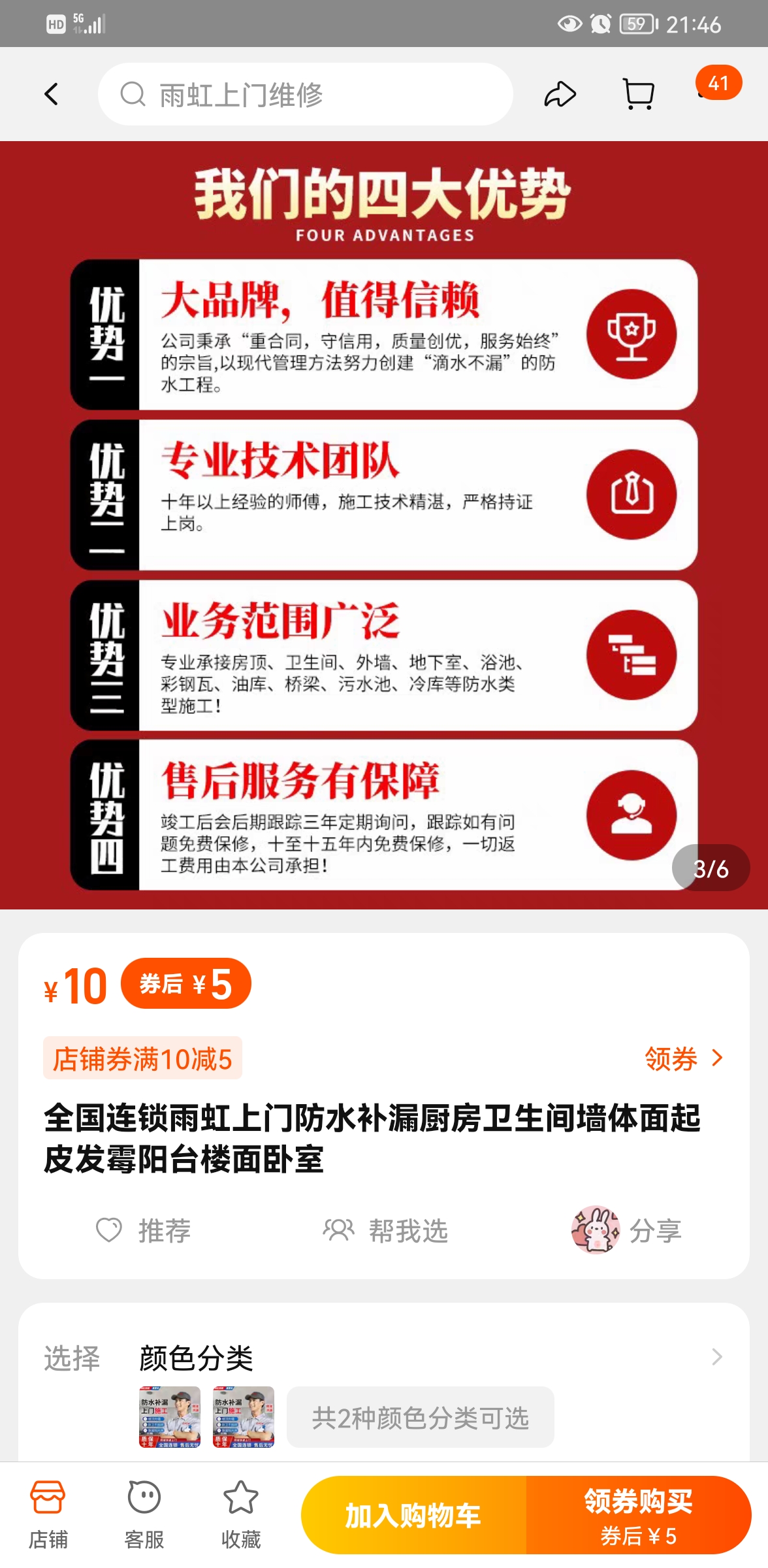Tap 分享 next to the bunny avatar
768x1568 pixels.
[655, 1231]
